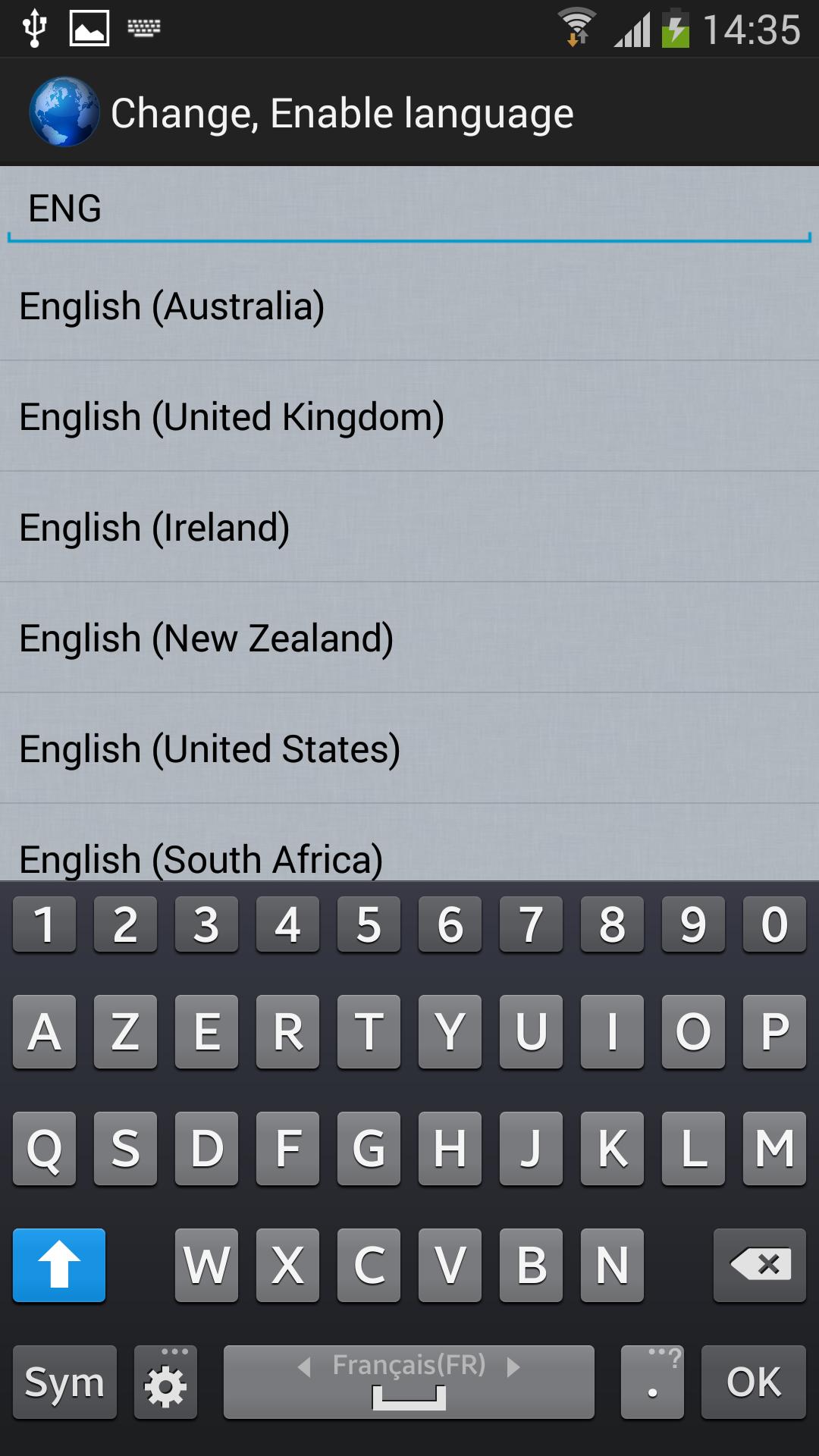Image resolution: width=819 pixels, height=1456 pixels.
Task: Choose English (Ireland)
Action: (x=409, y=528)
